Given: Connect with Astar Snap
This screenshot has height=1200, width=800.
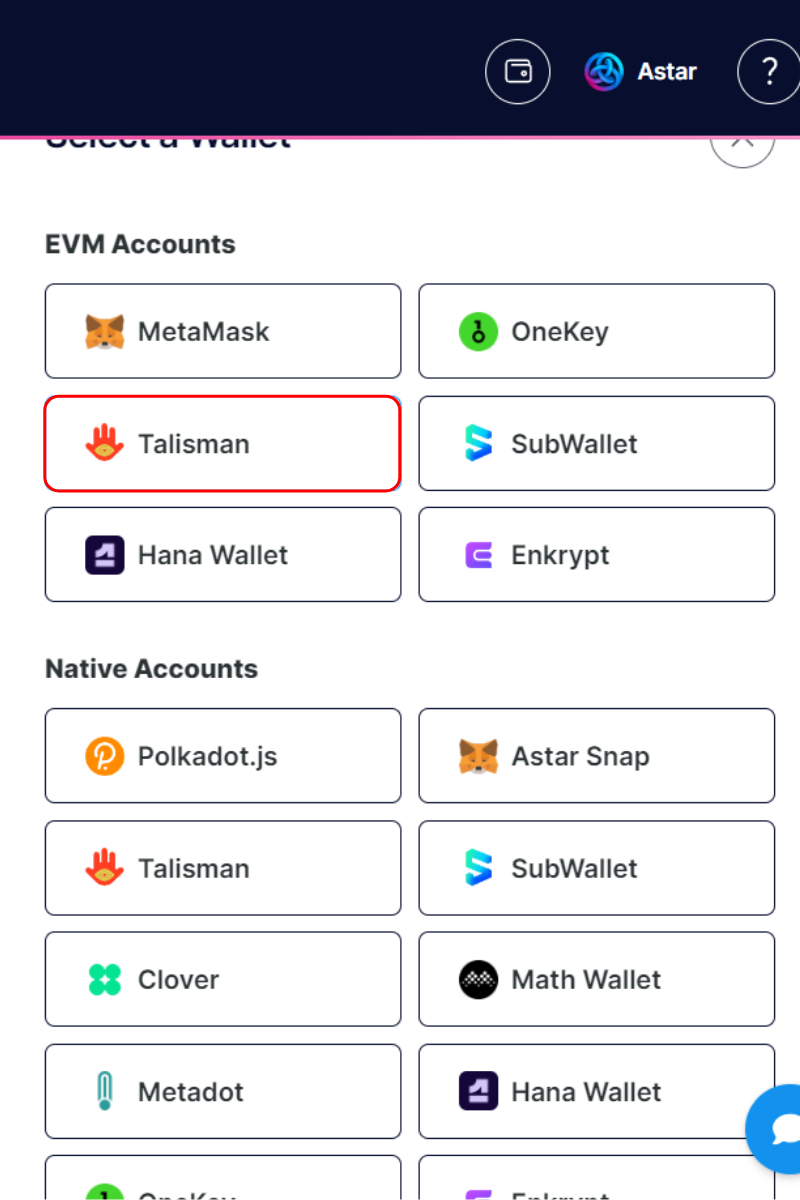Looking at the screenshot, I should click(x=596, y=756).
